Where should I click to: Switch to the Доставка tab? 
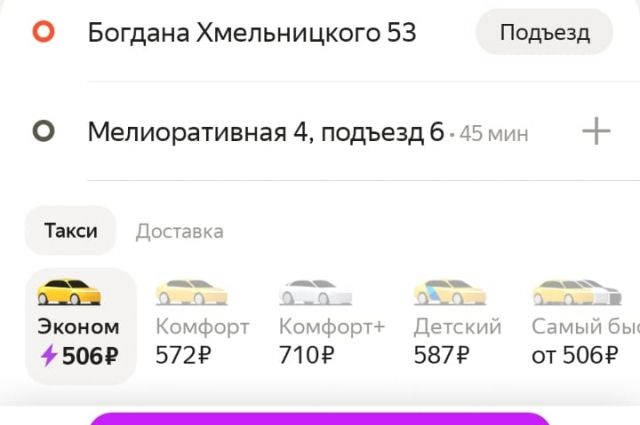(x=179, y=231)
